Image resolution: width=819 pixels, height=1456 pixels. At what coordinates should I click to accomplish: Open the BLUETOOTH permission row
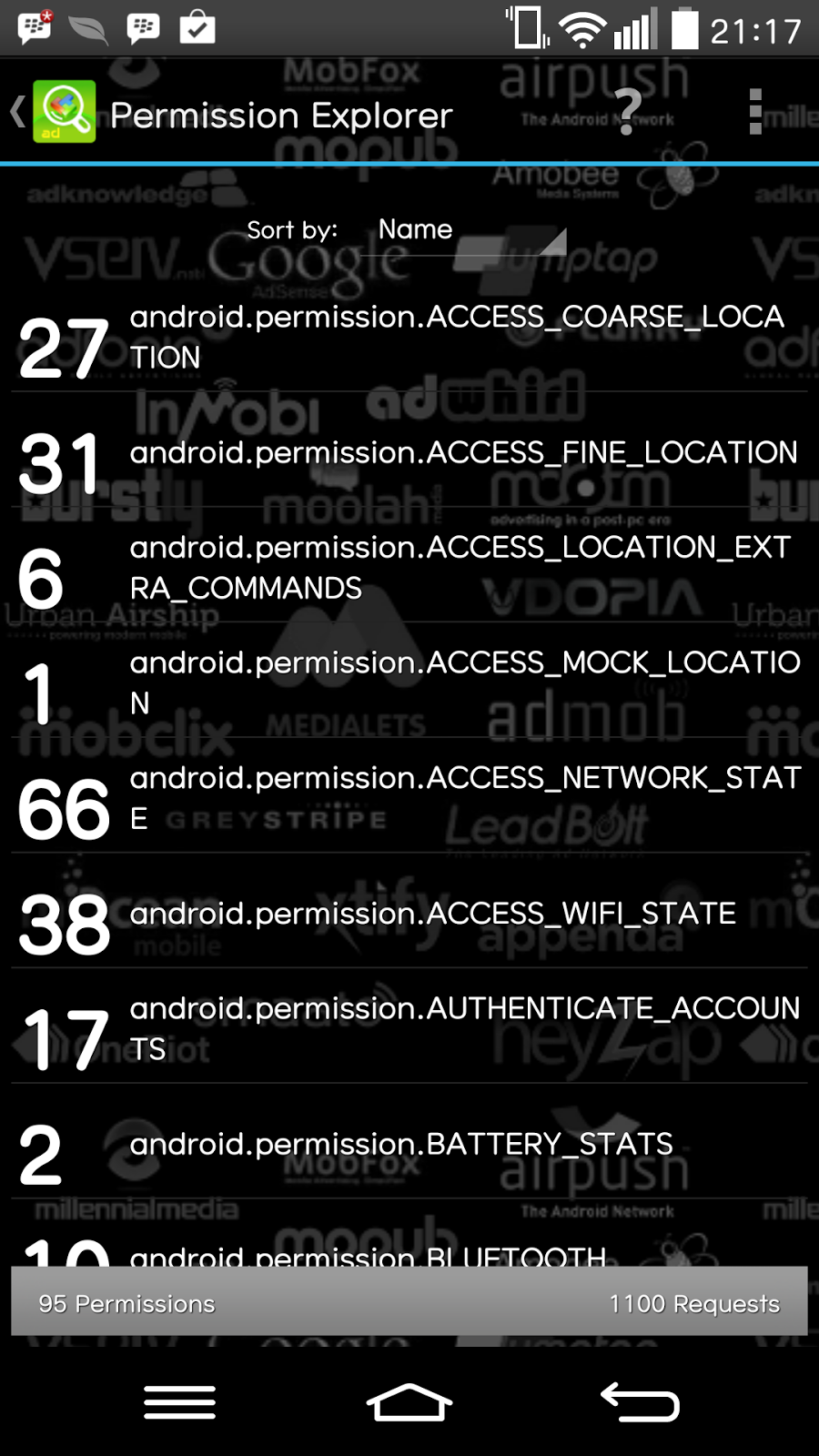pos(409,1234)
